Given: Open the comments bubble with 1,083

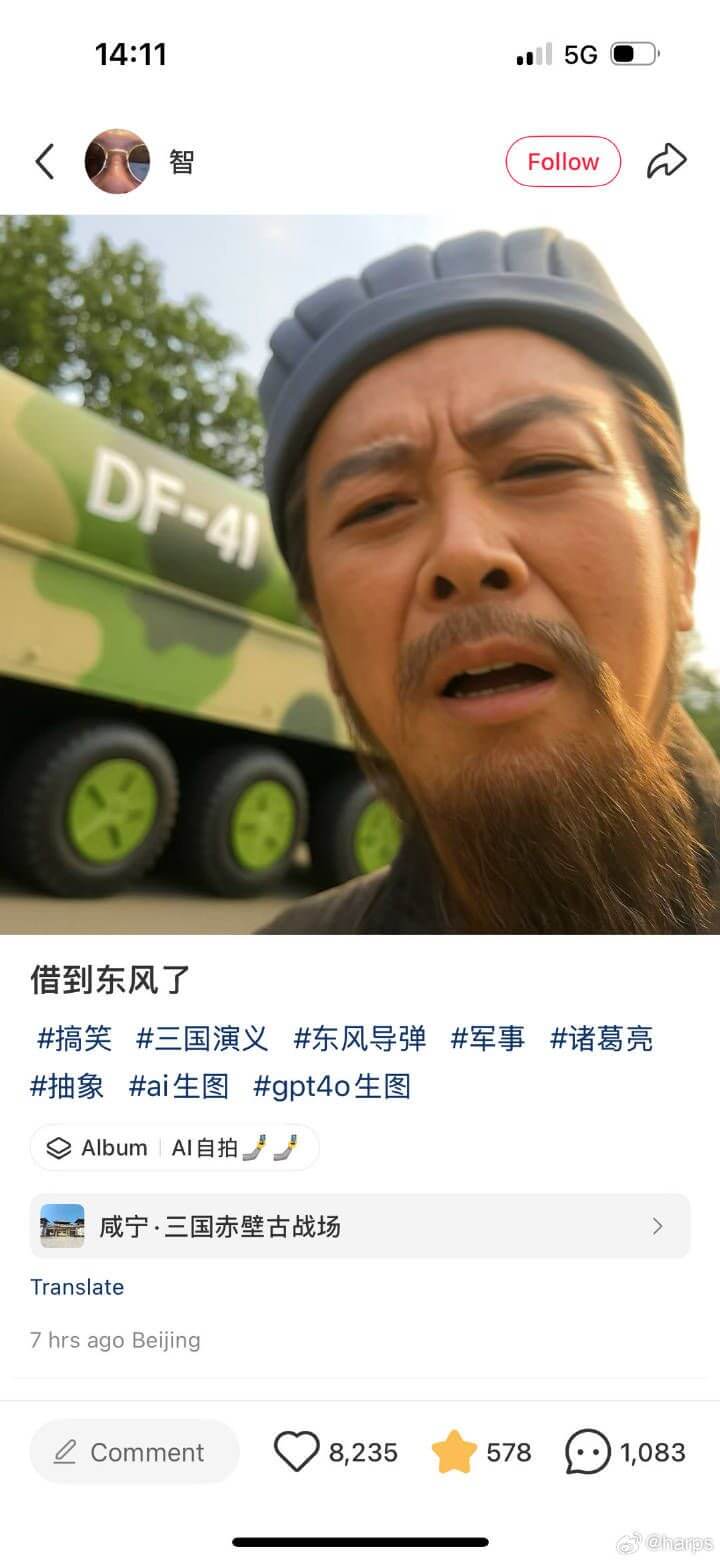Looking at the screenshot, I should (x=588, y=1452).
